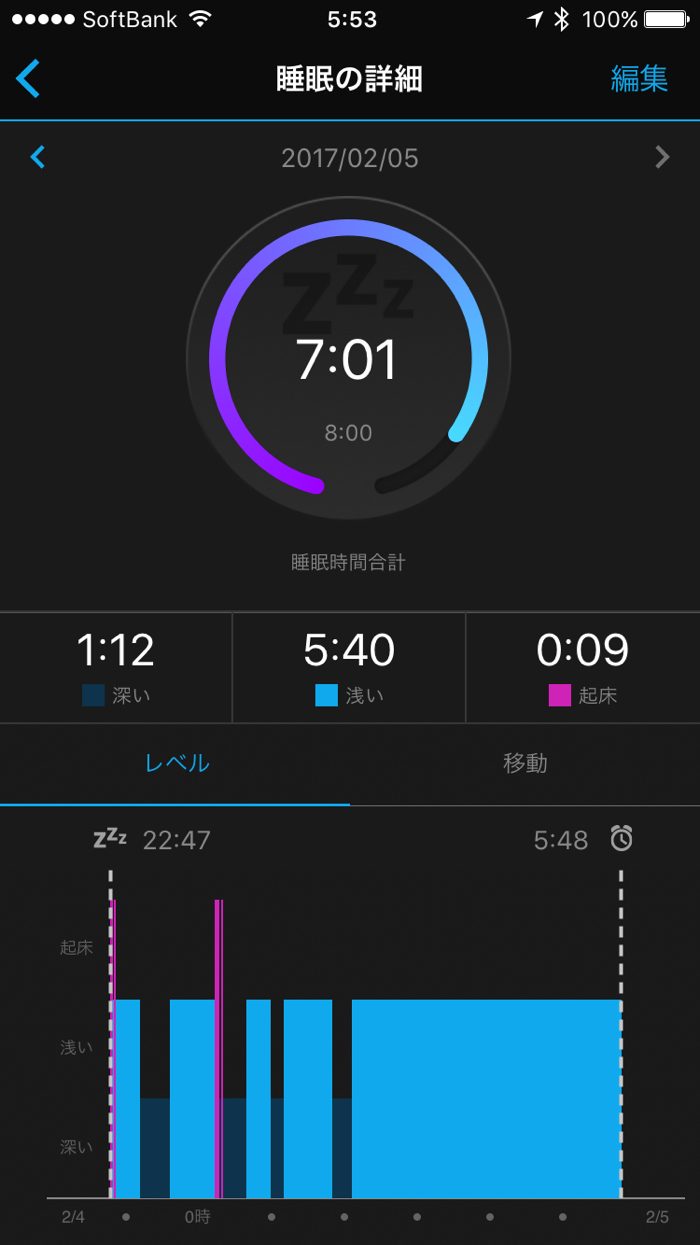Screen dimensions: 700x1245
Task: Show the previous day's sleep data
Action: click(38, 157)
